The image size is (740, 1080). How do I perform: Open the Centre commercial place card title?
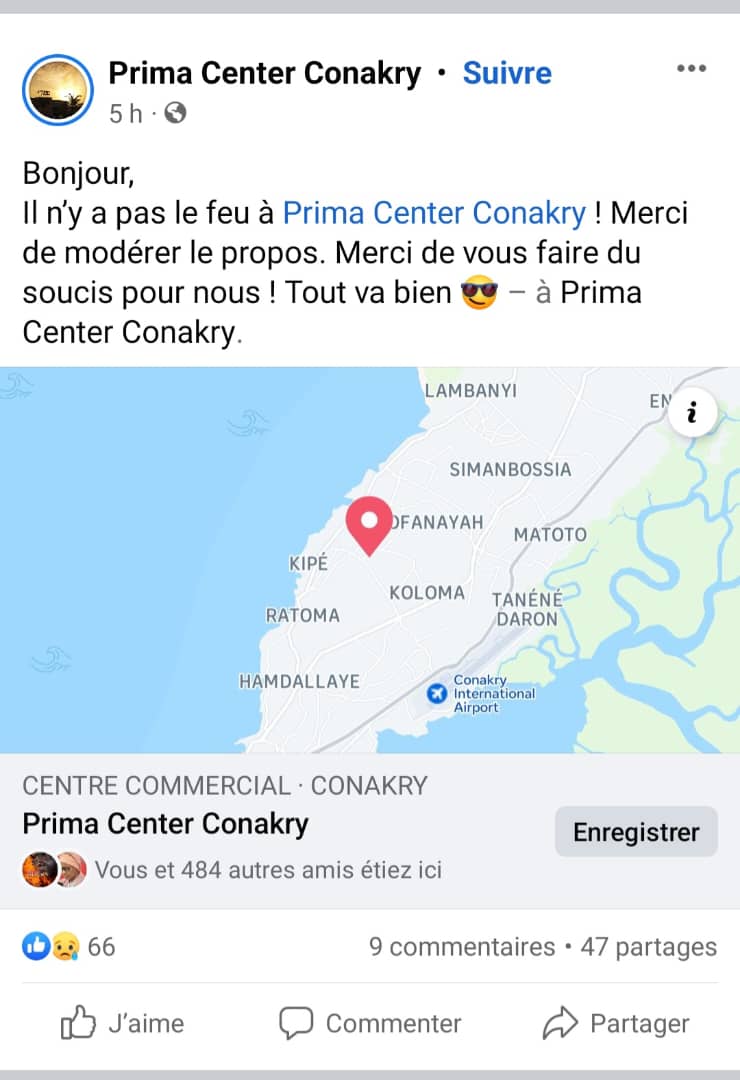click(x=165, y=824)
